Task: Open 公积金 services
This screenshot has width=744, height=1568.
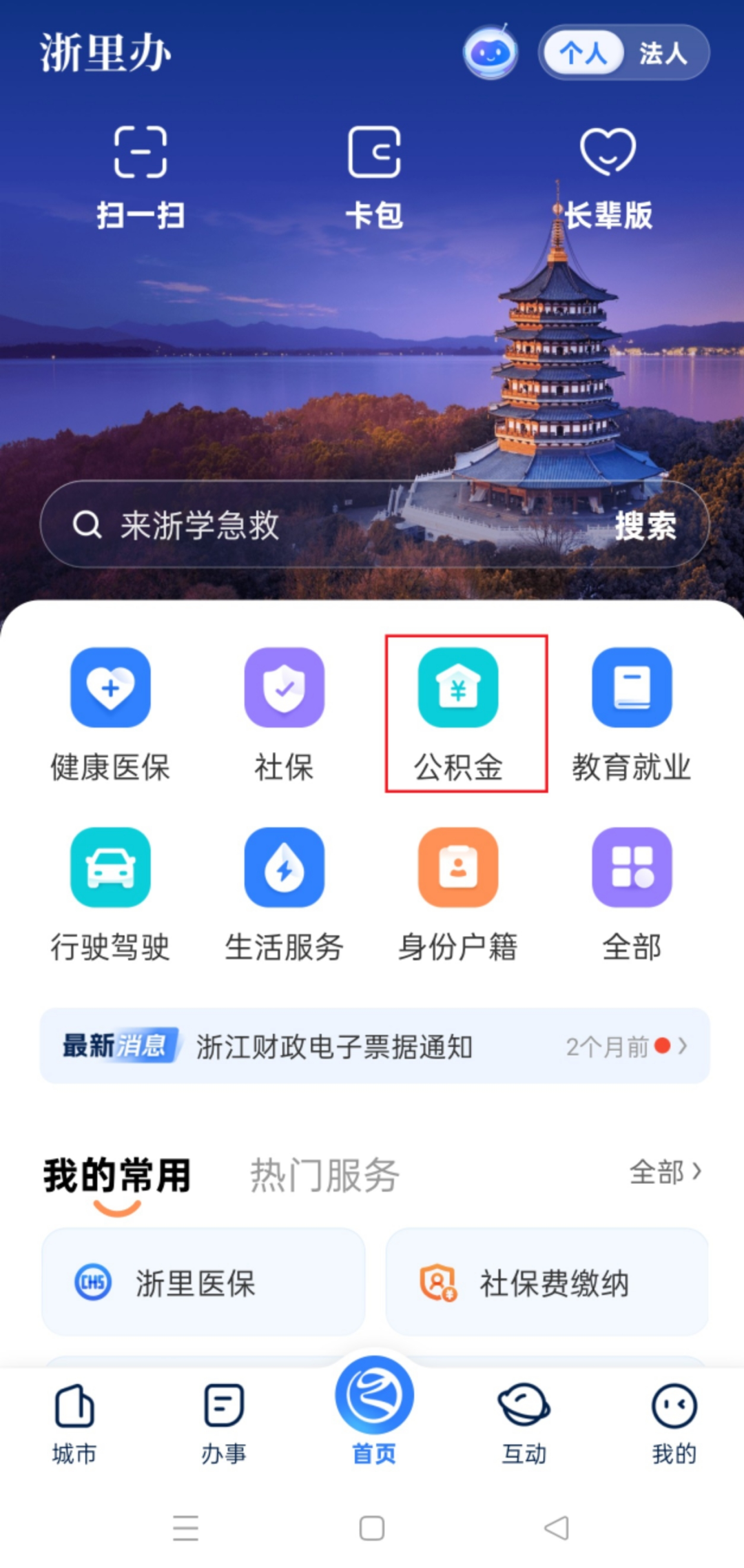Action: 458,714
